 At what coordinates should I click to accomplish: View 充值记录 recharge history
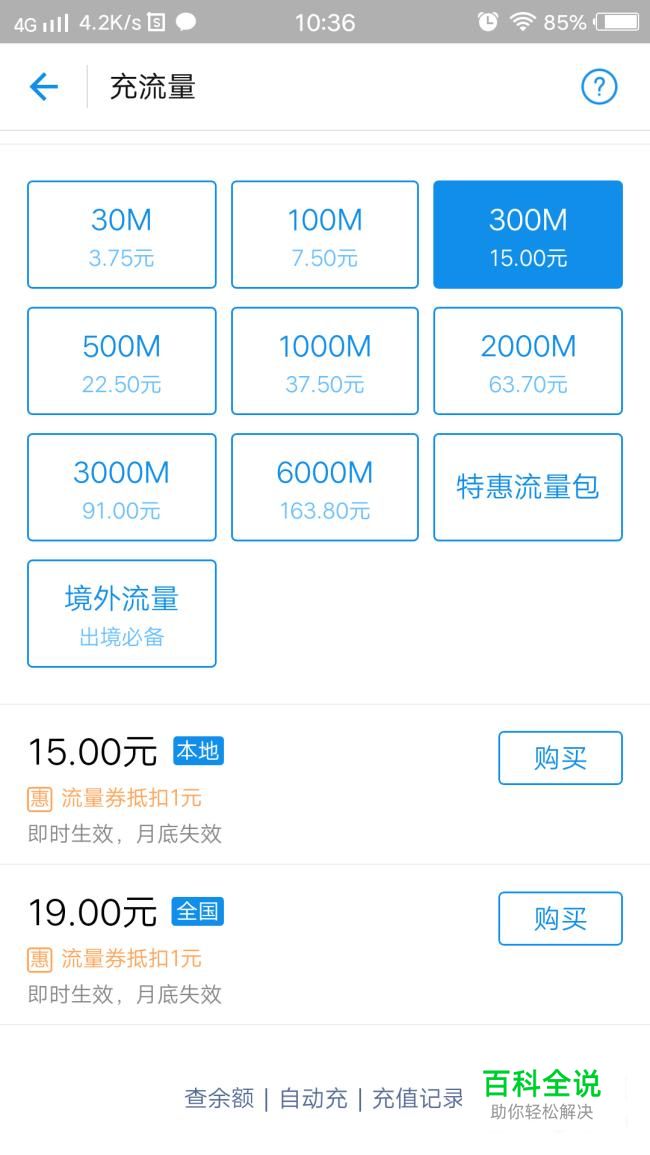(x=418, y=1098)
